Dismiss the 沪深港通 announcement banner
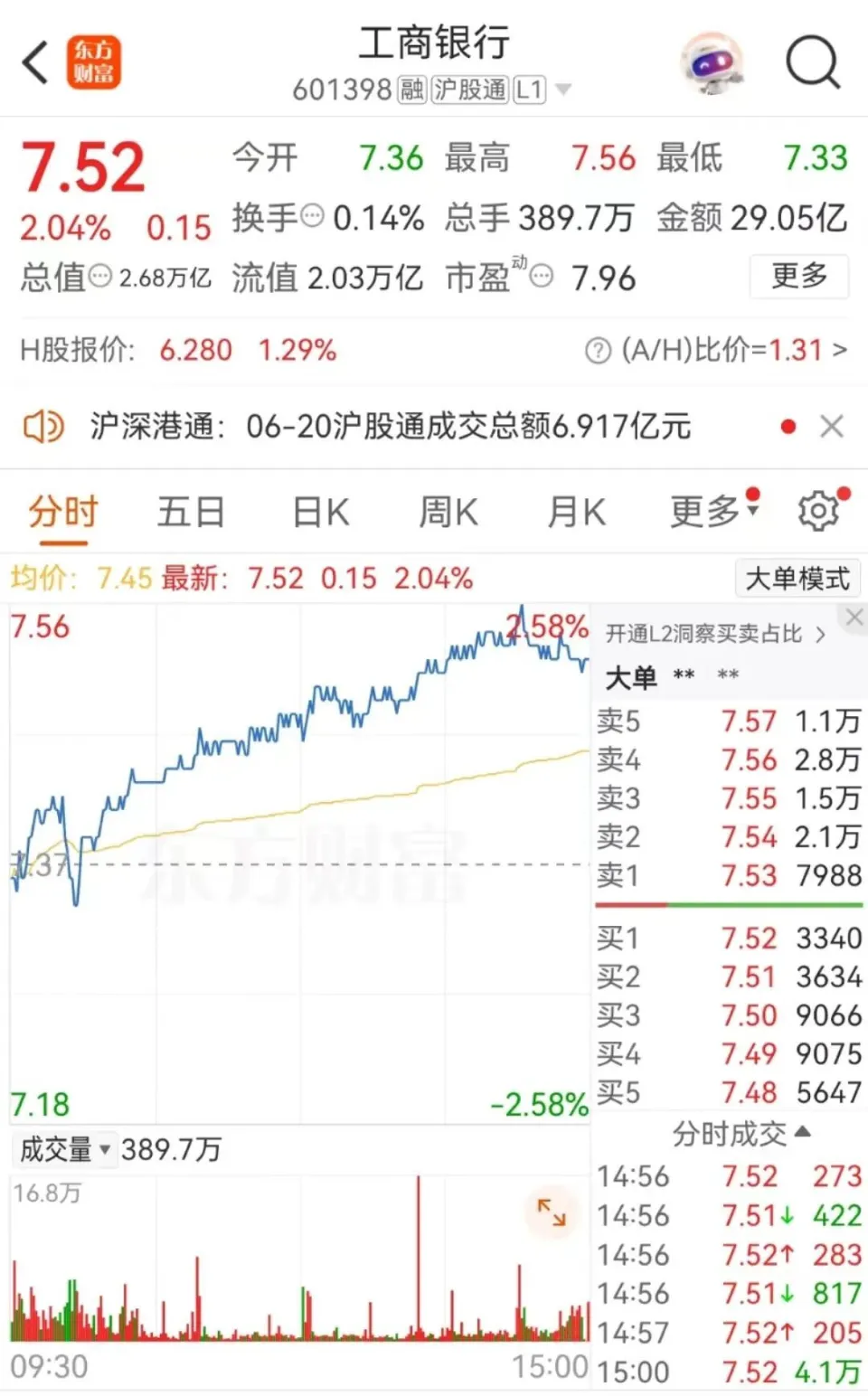This screenshot has width=868, height=1396. (832, 426)
